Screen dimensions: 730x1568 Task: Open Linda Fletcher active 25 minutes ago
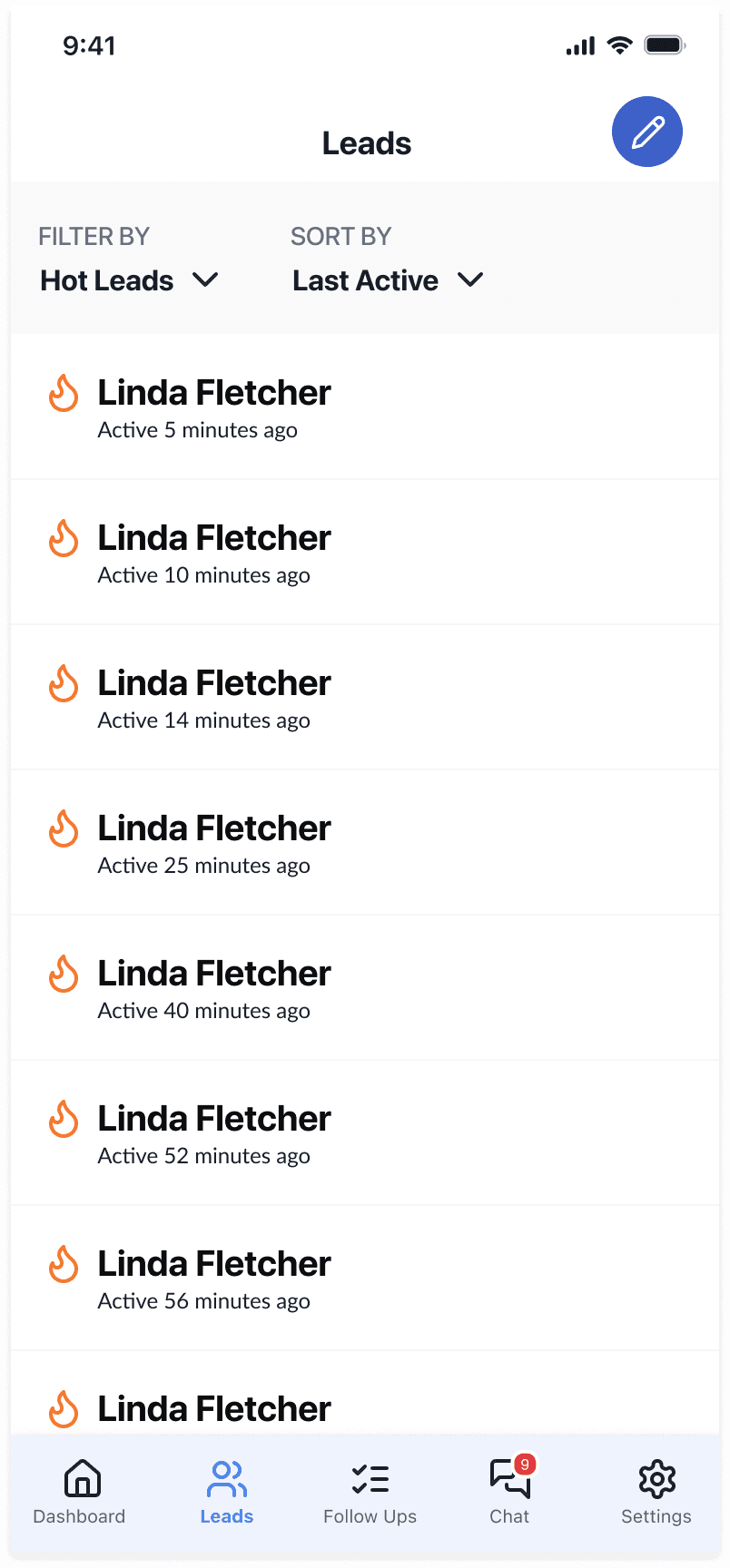[x=214, y=843]
